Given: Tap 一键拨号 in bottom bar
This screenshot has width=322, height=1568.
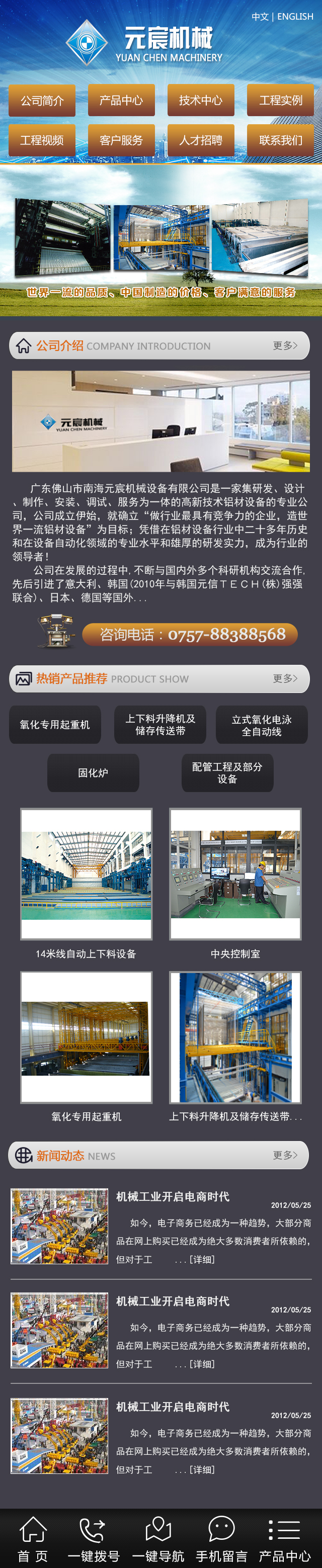Looking at the screenshot, I should 93,1538.
